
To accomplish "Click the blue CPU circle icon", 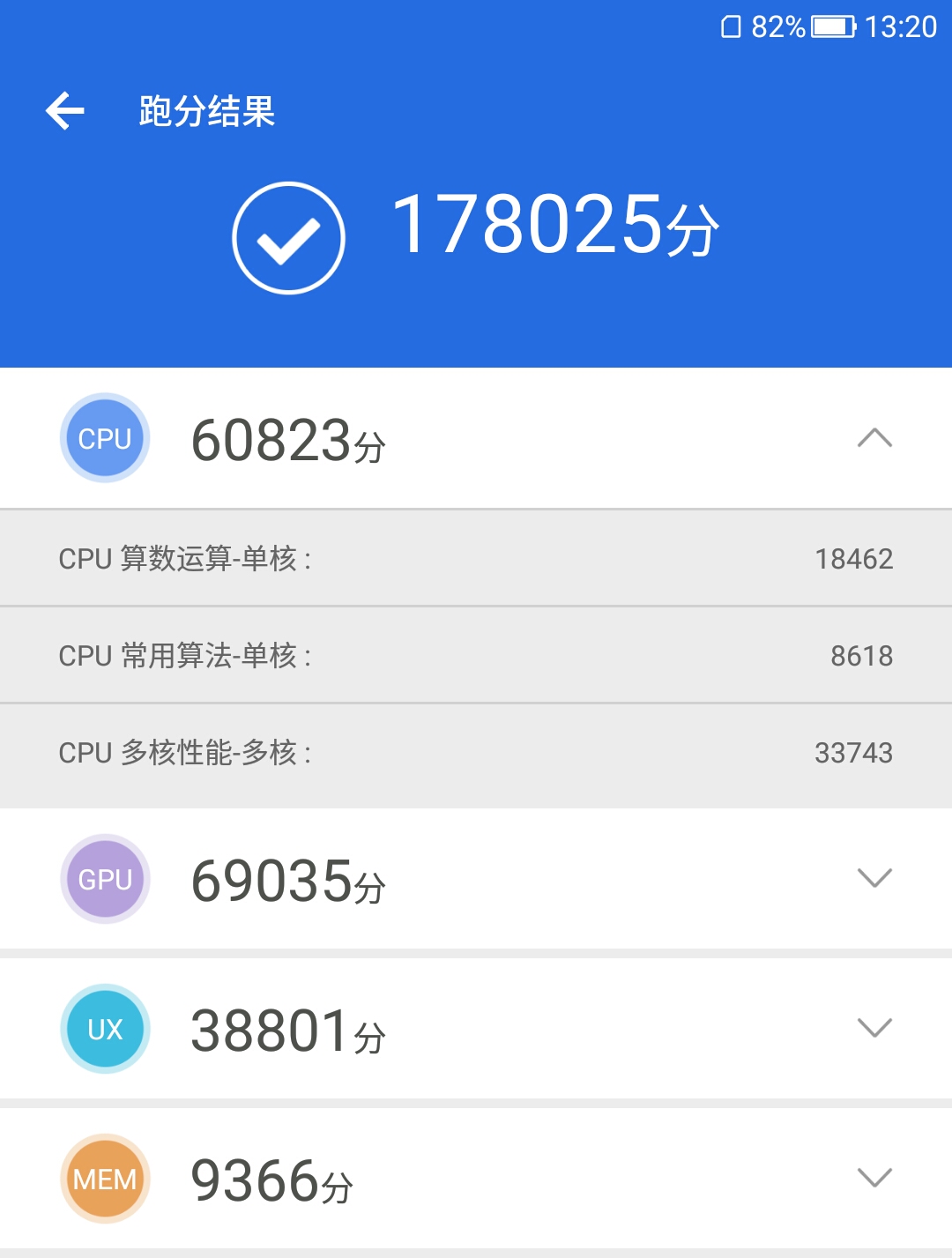I will coord(104,437).
